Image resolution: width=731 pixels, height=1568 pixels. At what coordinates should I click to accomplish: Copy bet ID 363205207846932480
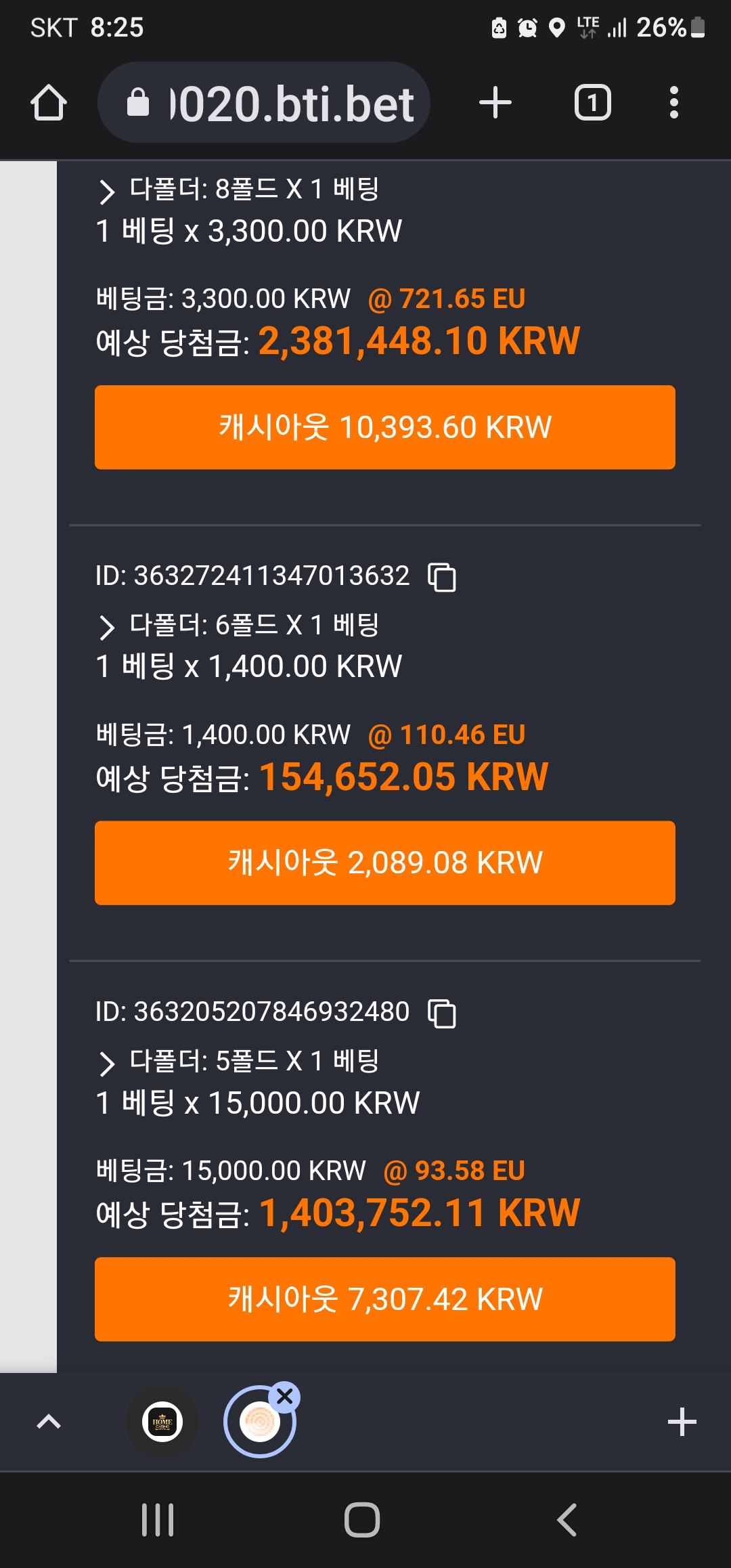pos(442,1013)
